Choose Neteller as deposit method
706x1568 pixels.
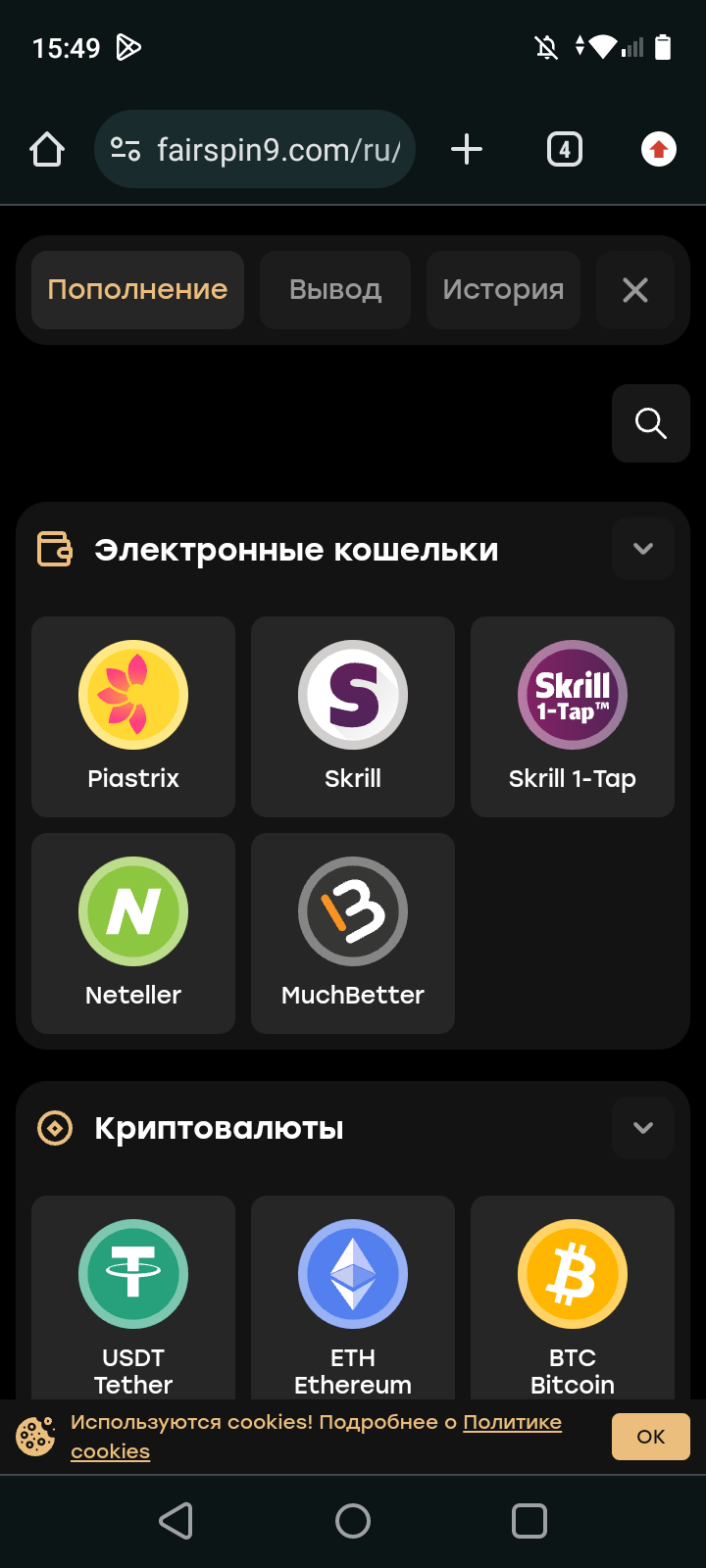(133, 933)
